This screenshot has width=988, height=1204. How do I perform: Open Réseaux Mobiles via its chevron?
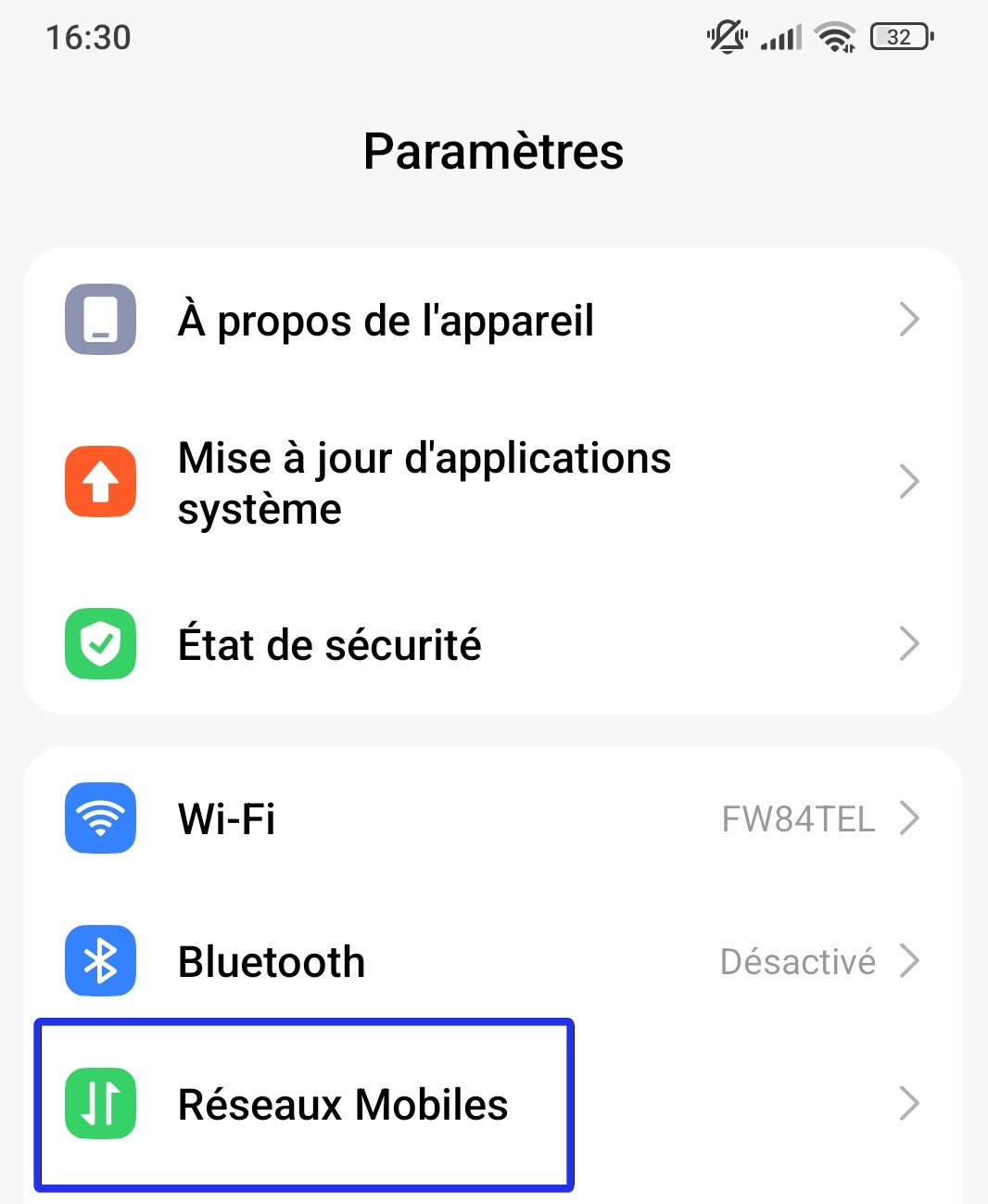912,1105
